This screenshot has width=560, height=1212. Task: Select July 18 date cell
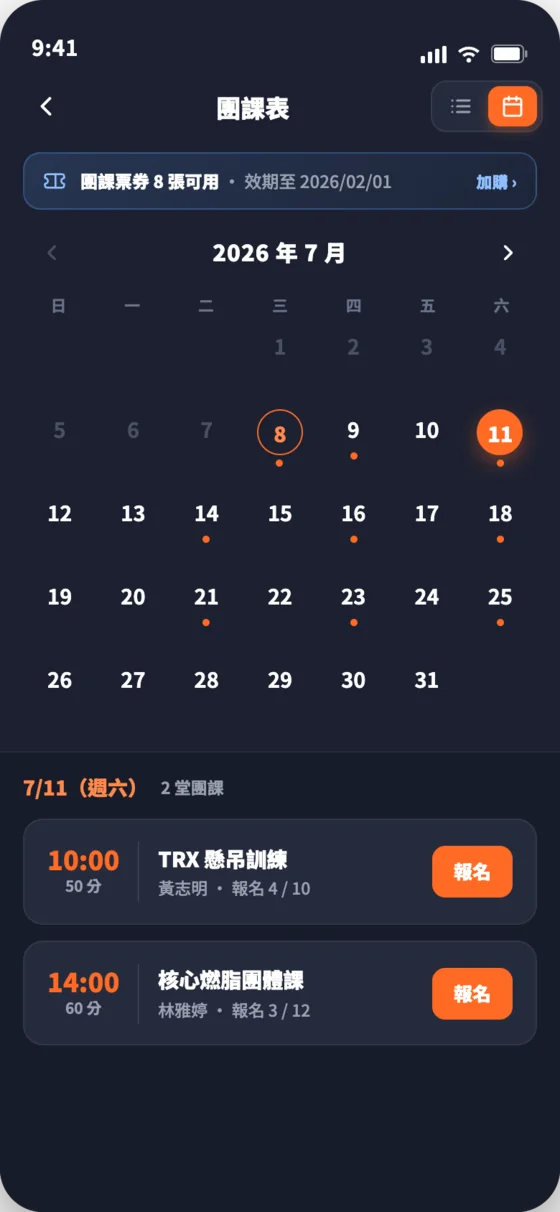pos(500,518)
